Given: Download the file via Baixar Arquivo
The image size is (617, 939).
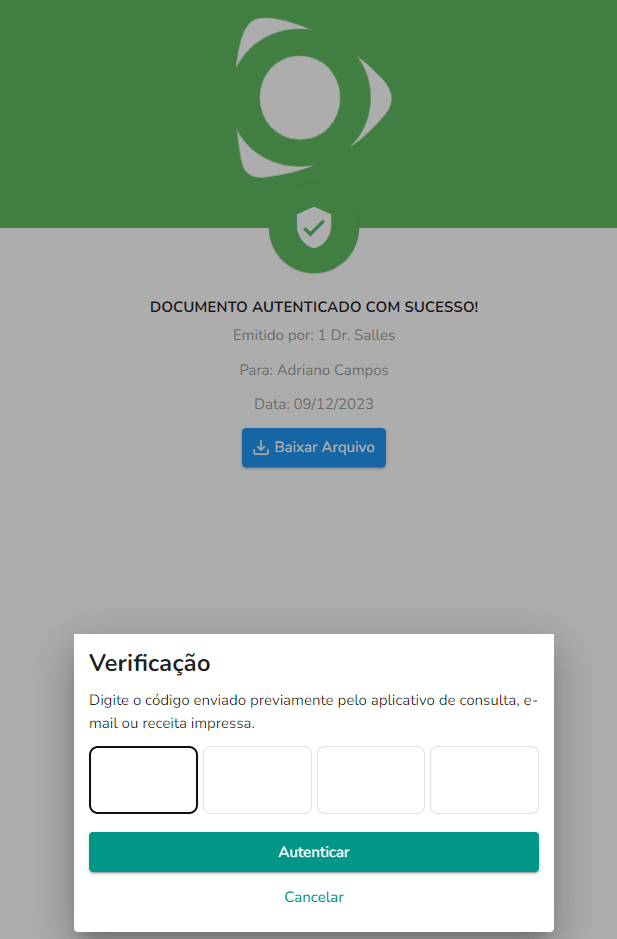Looking at the screenshot, I should click(314, 447).
